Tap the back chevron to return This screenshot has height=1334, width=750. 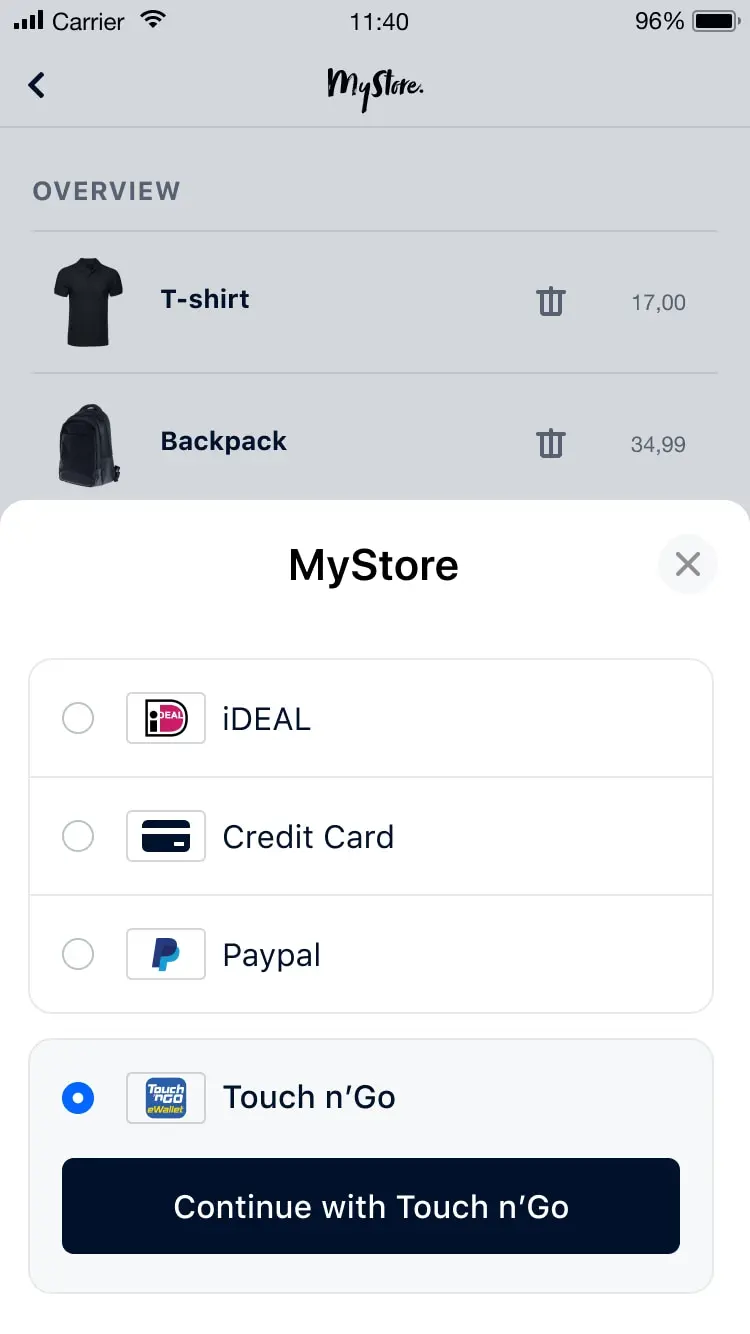click(37, 86)
